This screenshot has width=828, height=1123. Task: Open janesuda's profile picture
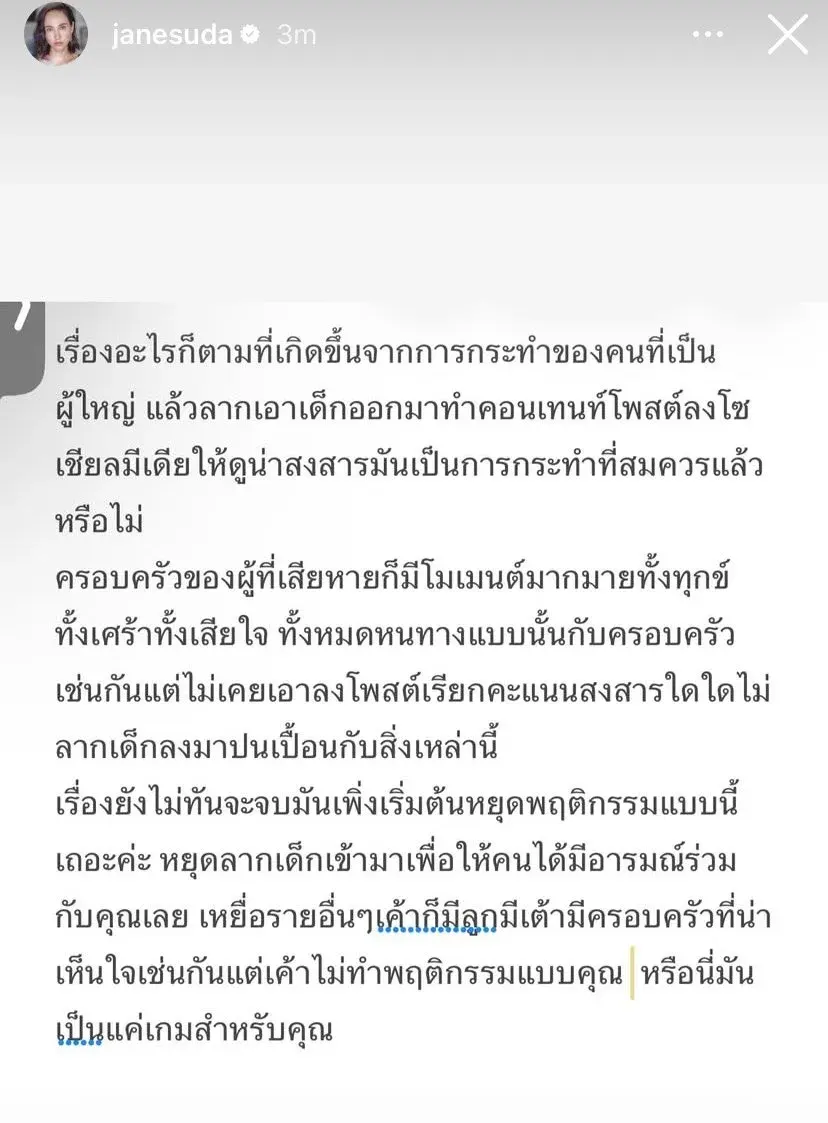[56, 35]
